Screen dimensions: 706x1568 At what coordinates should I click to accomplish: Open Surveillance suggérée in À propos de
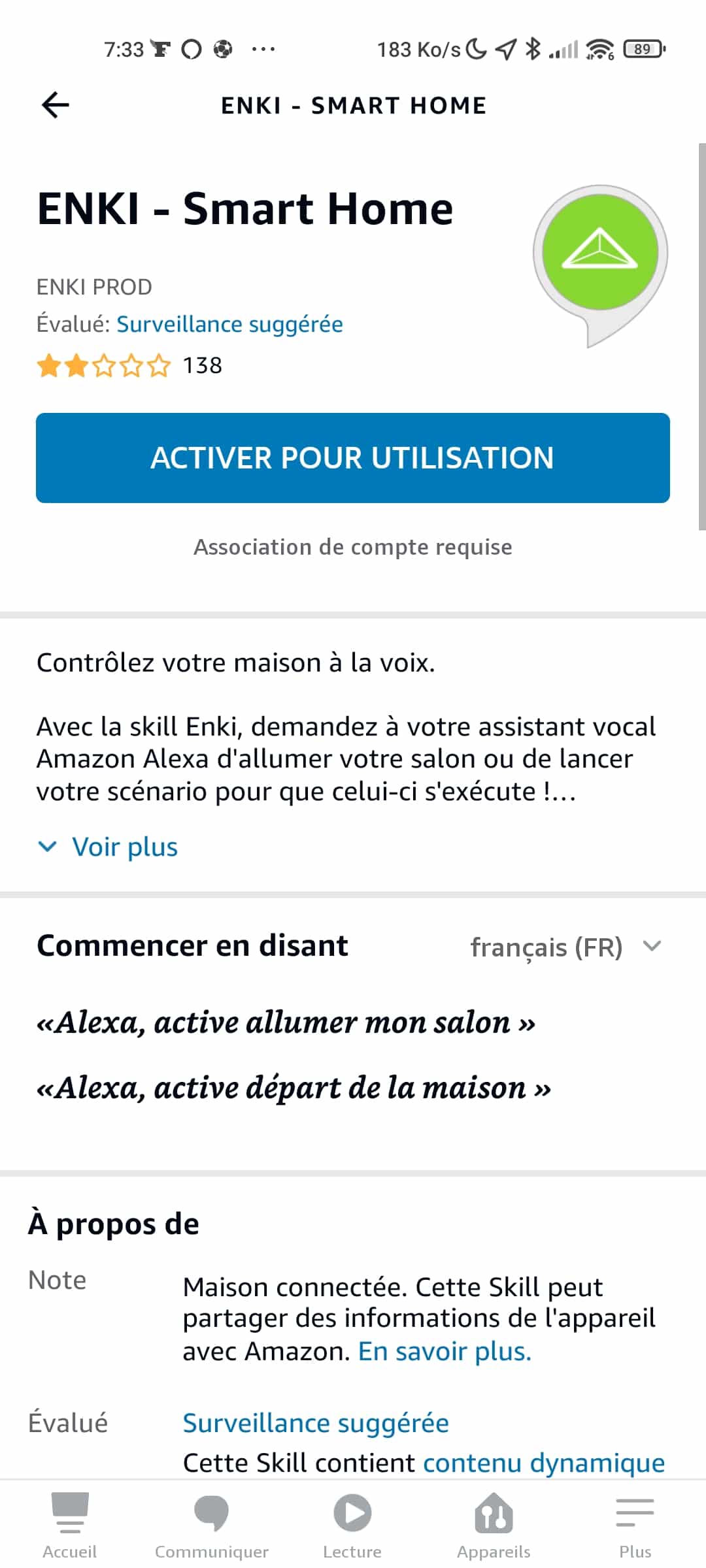[316, 1422]
